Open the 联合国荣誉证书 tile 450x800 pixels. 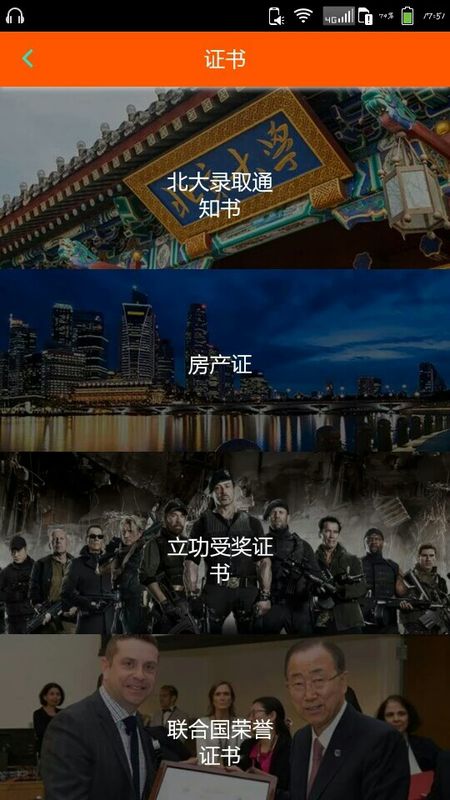pos(225,717)
